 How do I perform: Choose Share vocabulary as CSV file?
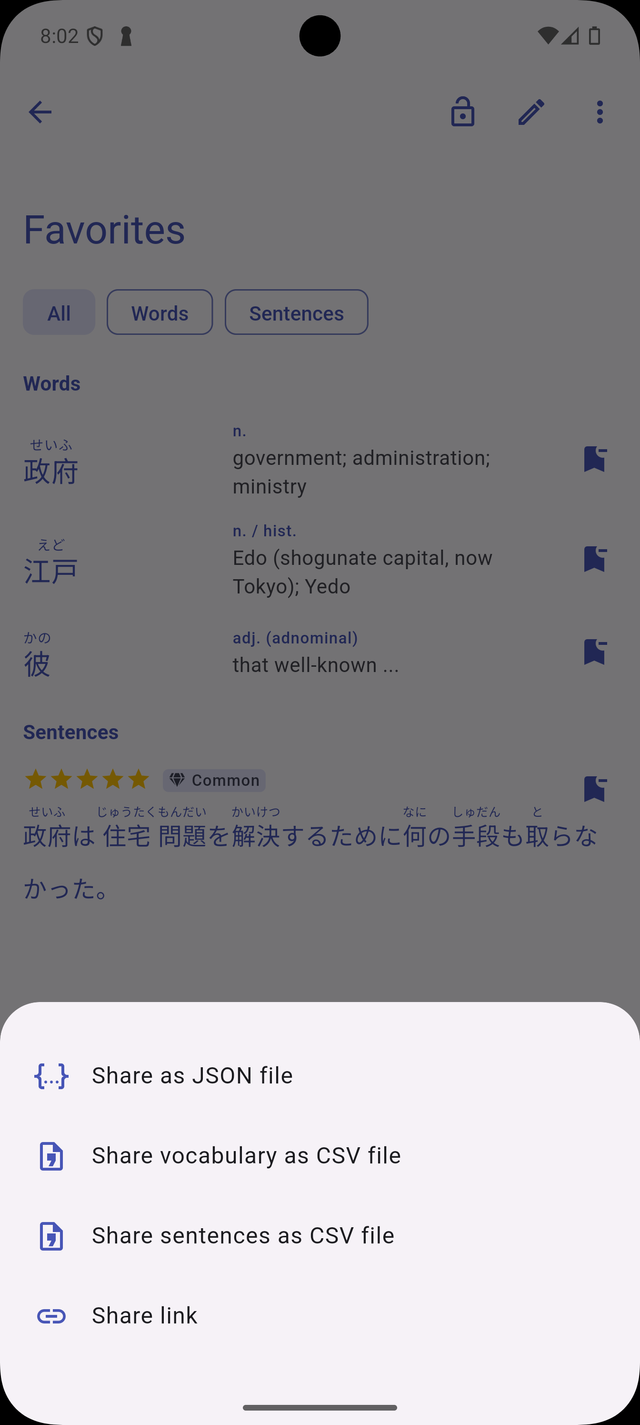(246, 1156)
